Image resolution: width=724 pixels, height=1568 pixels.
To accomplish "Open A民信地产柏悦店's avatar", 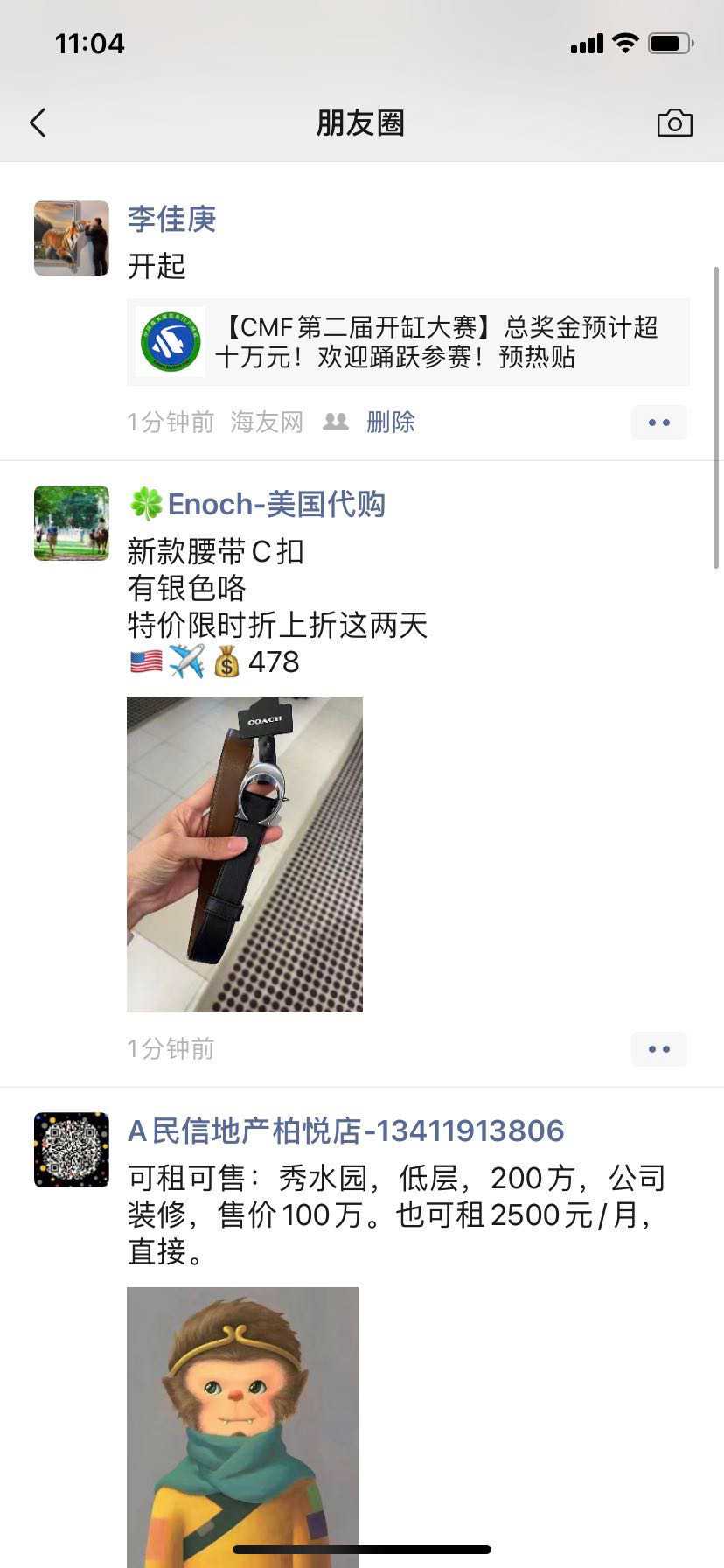I will [x=72, y=1150].
